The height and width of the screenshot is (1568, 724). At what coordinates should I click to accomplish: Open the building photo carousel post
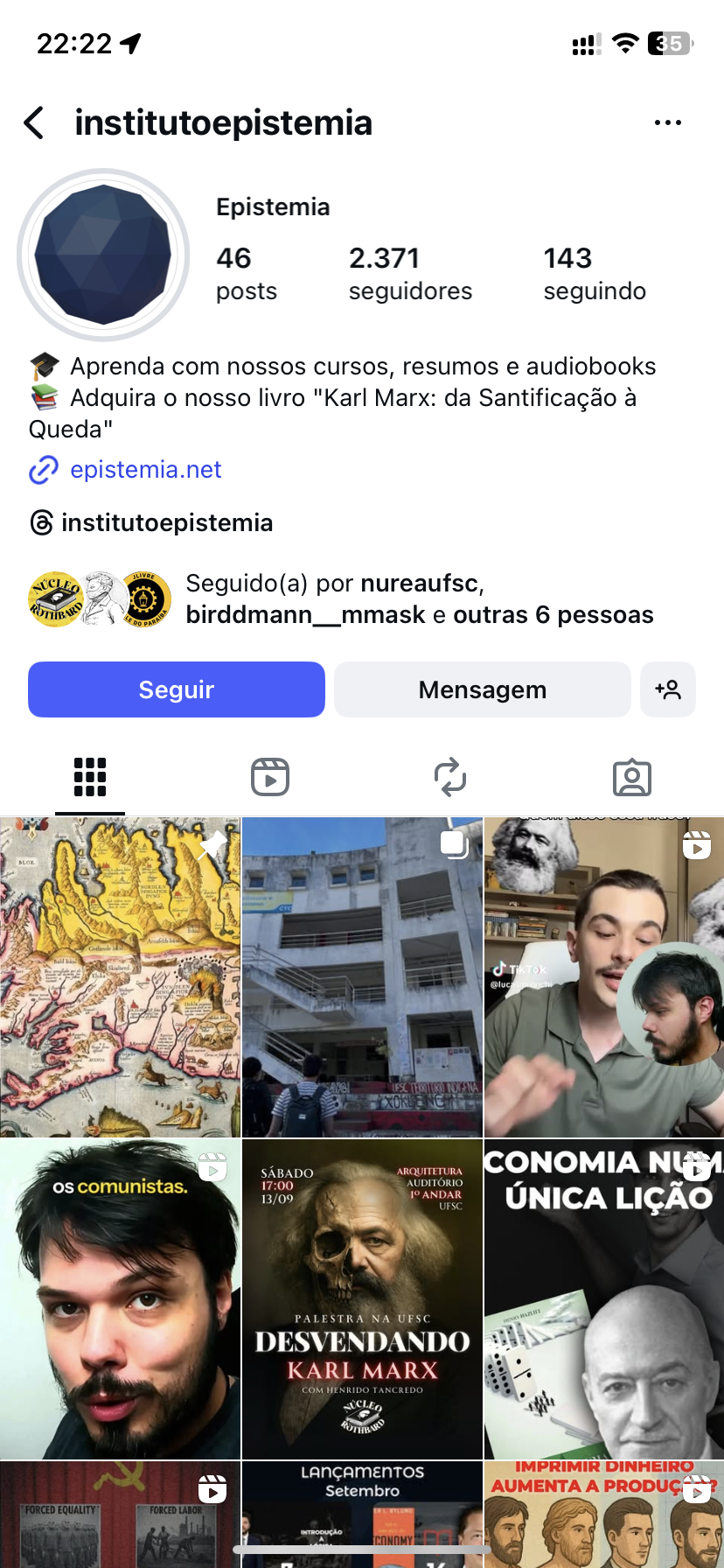point(362,977)
